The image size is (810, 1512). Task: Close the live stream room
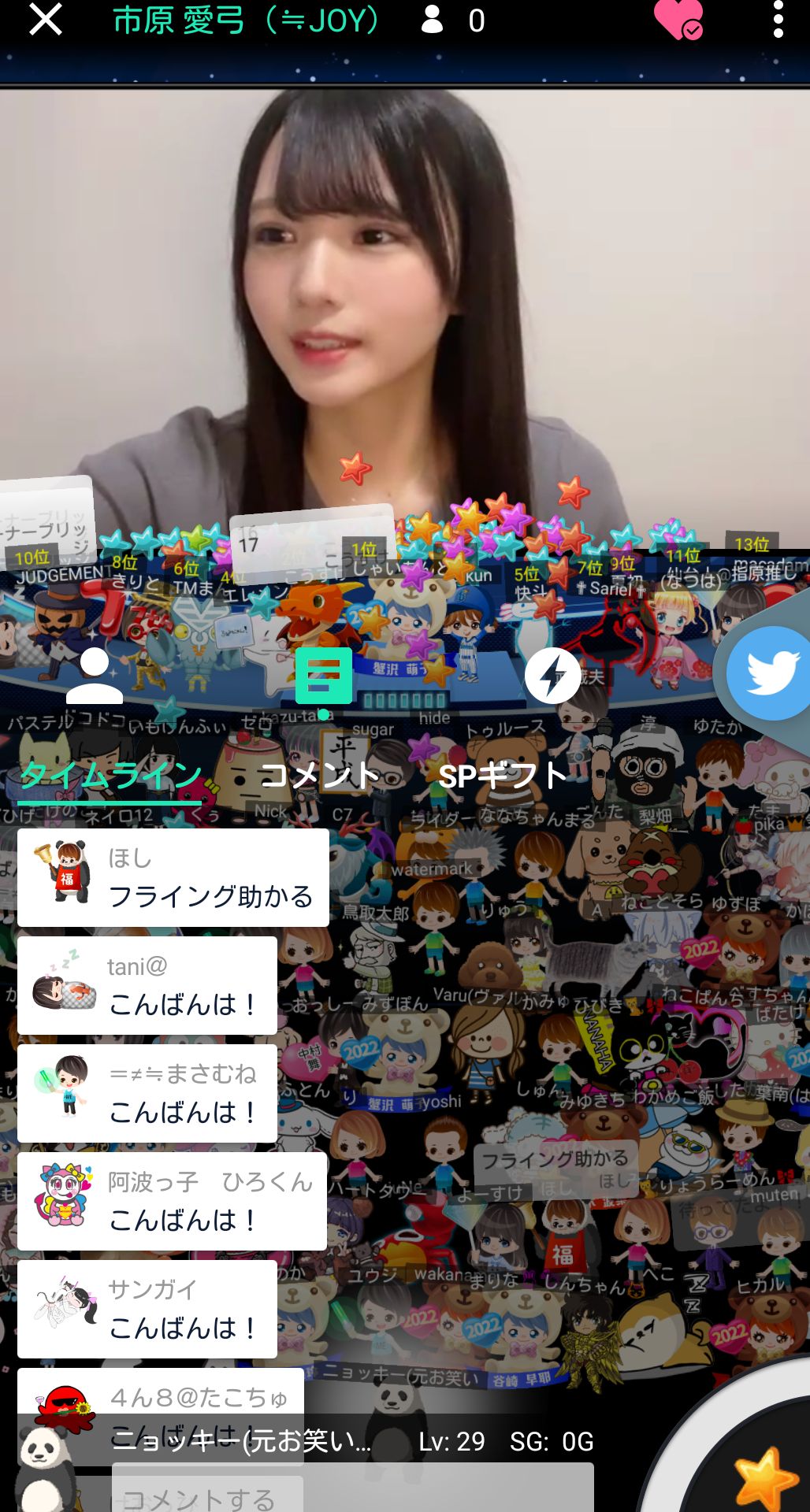[x=45, y=20]
